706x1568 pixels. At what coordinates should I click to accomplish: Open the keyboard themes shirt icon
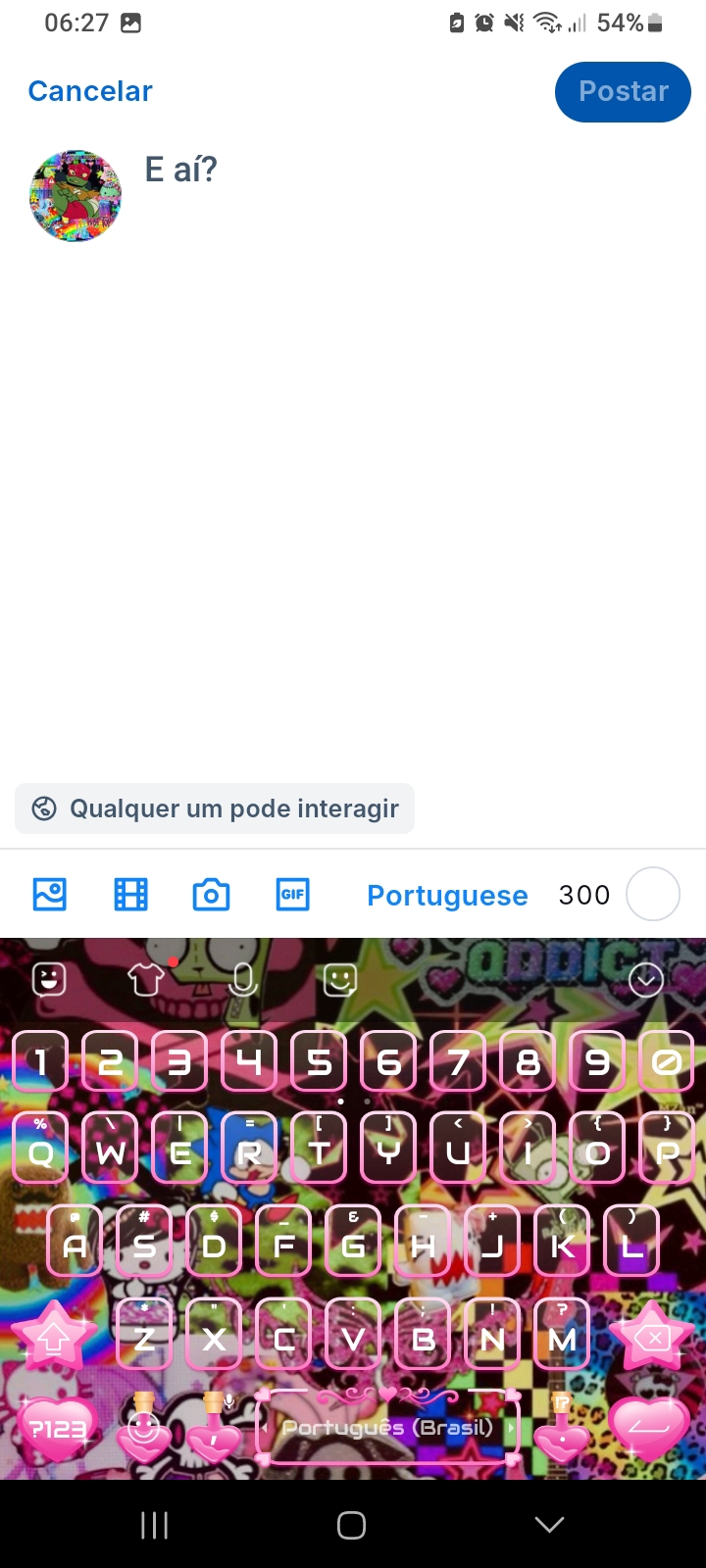[x=146, y=979]
